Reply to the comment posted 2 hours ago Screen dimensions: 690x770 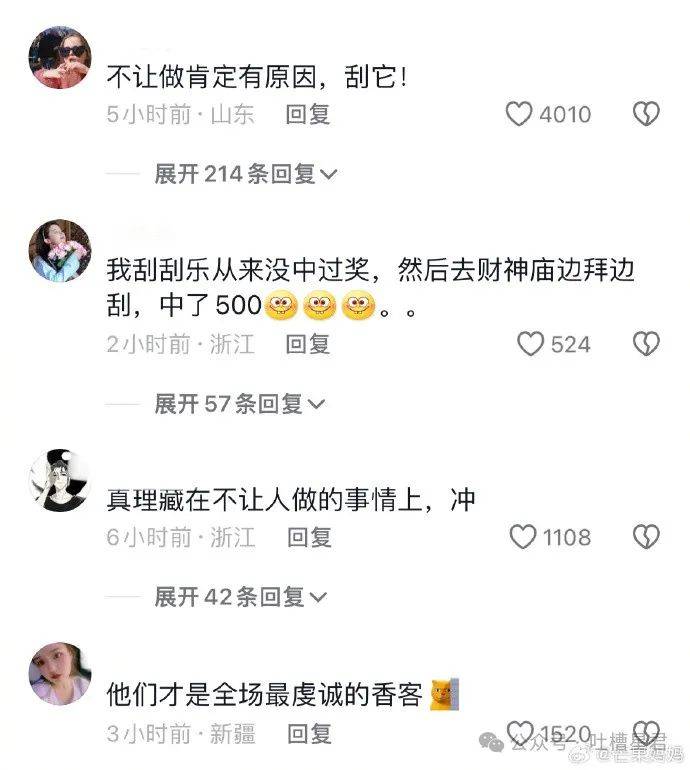308,344
